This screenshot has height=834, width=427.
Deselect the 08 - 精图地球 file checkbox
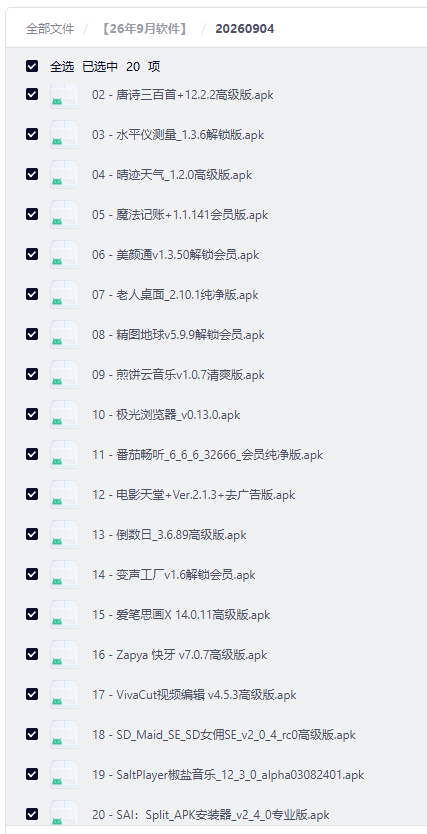(32, 333)
